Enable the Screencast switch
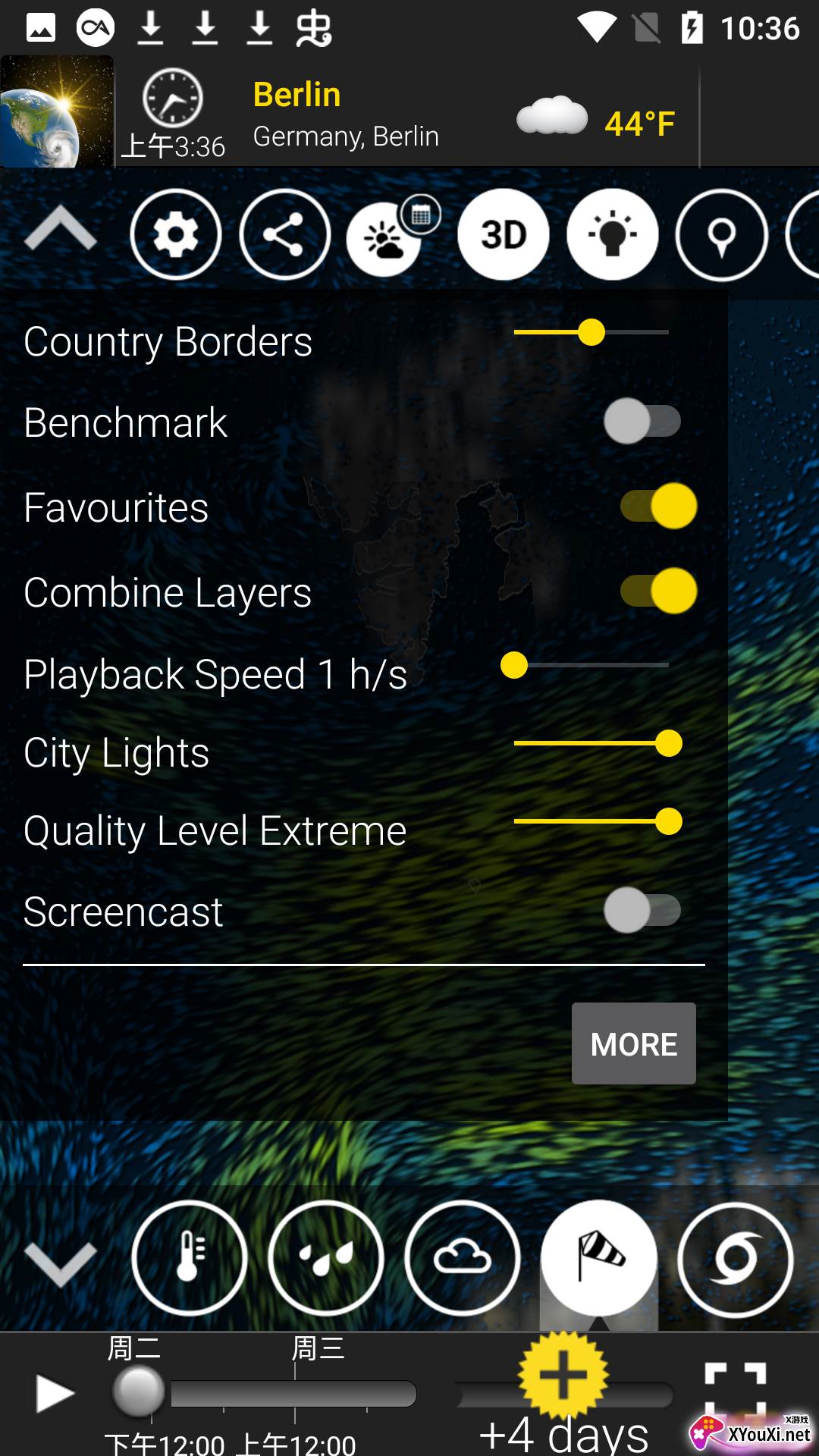The image size is (819, 1456). pyautogui.click(x=642, y=910)
